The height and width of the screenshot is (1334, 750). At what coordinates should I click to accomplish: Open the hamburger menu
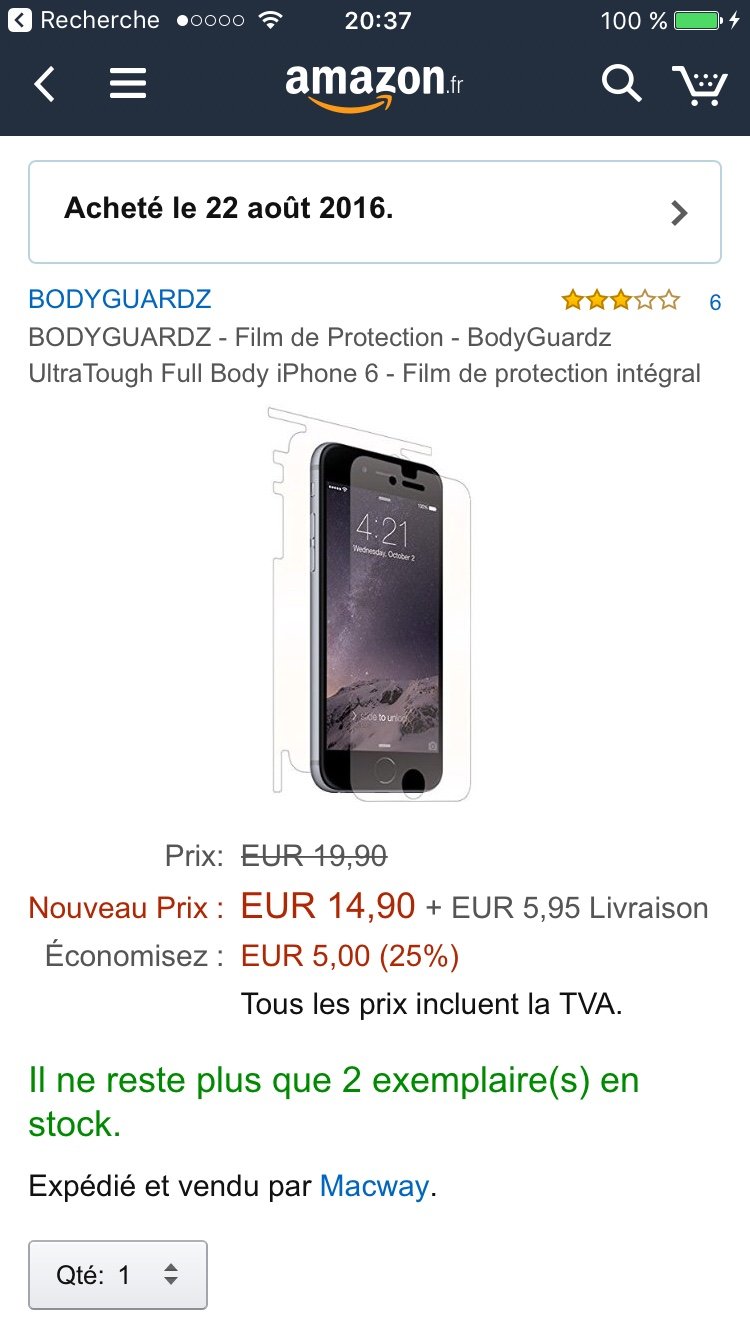click(128, 84)
